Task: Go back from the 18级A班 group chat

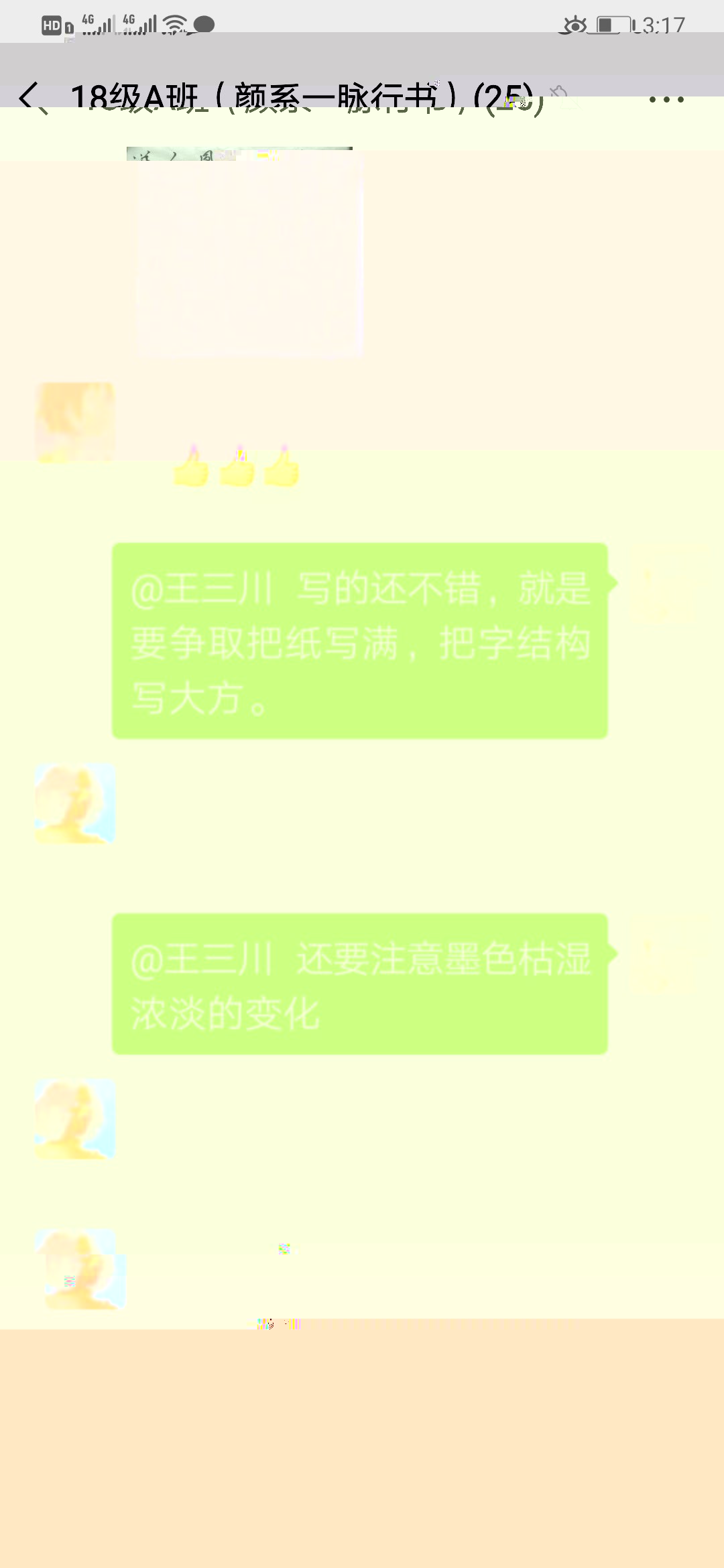Action: [31, 98]
